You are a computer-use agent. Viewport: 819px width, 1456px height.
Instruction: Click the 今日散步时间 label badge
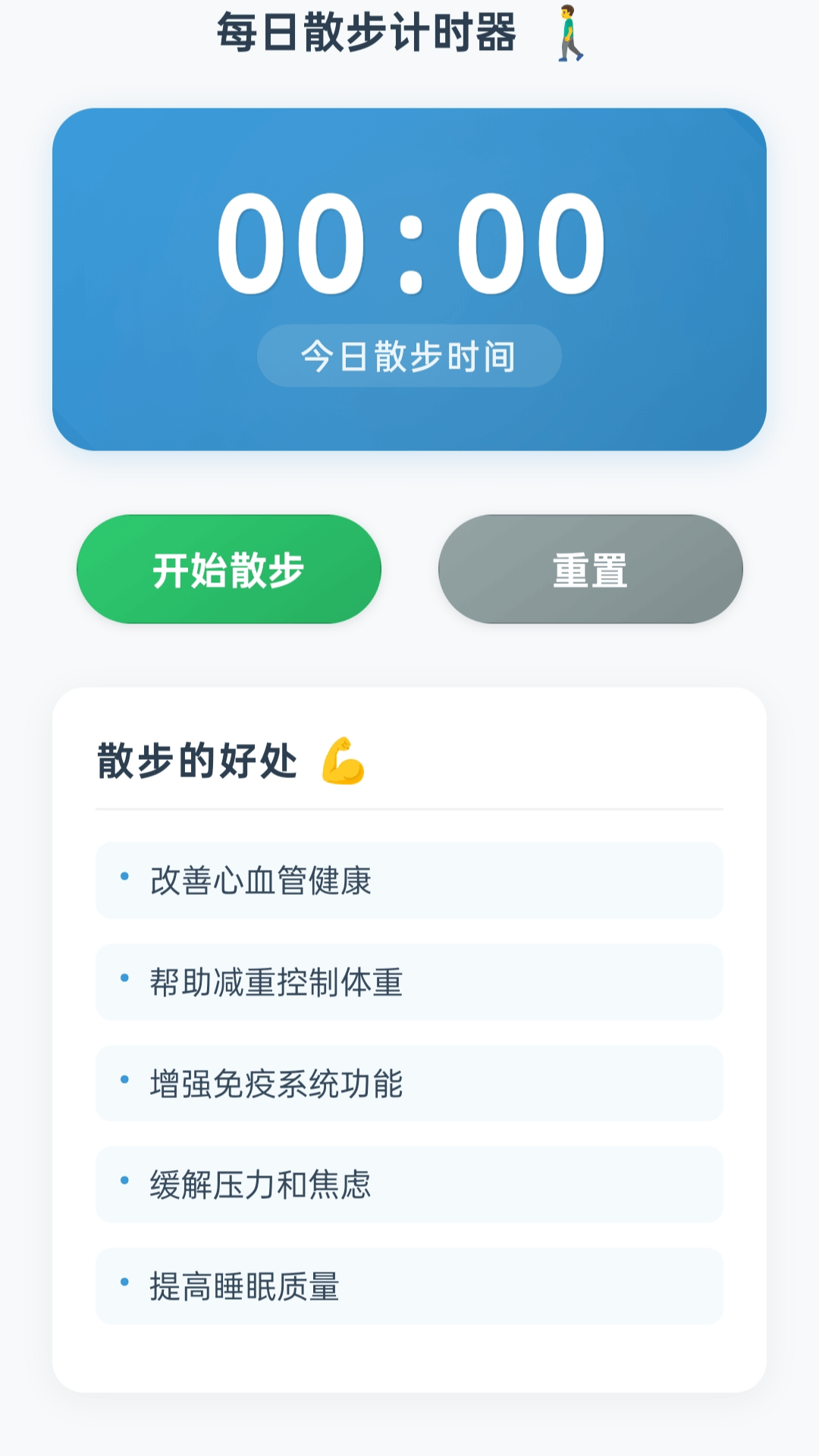coord(409,354)
